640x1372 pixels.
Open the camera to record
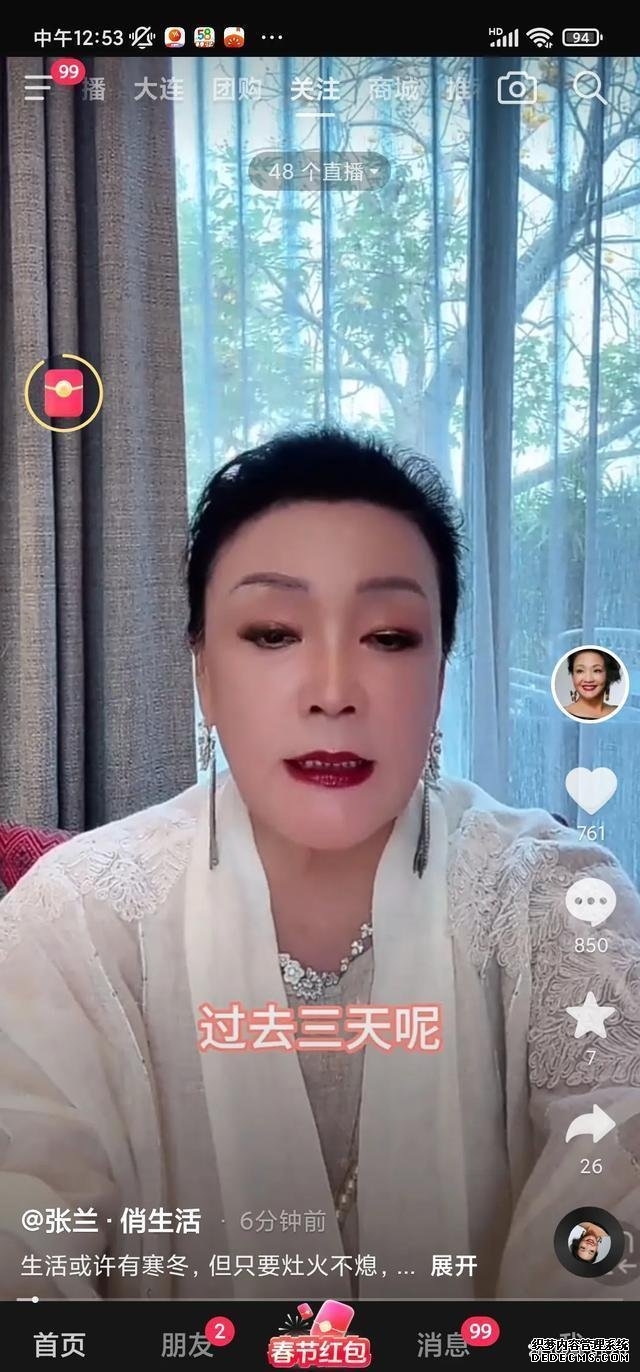click(517, 89)
